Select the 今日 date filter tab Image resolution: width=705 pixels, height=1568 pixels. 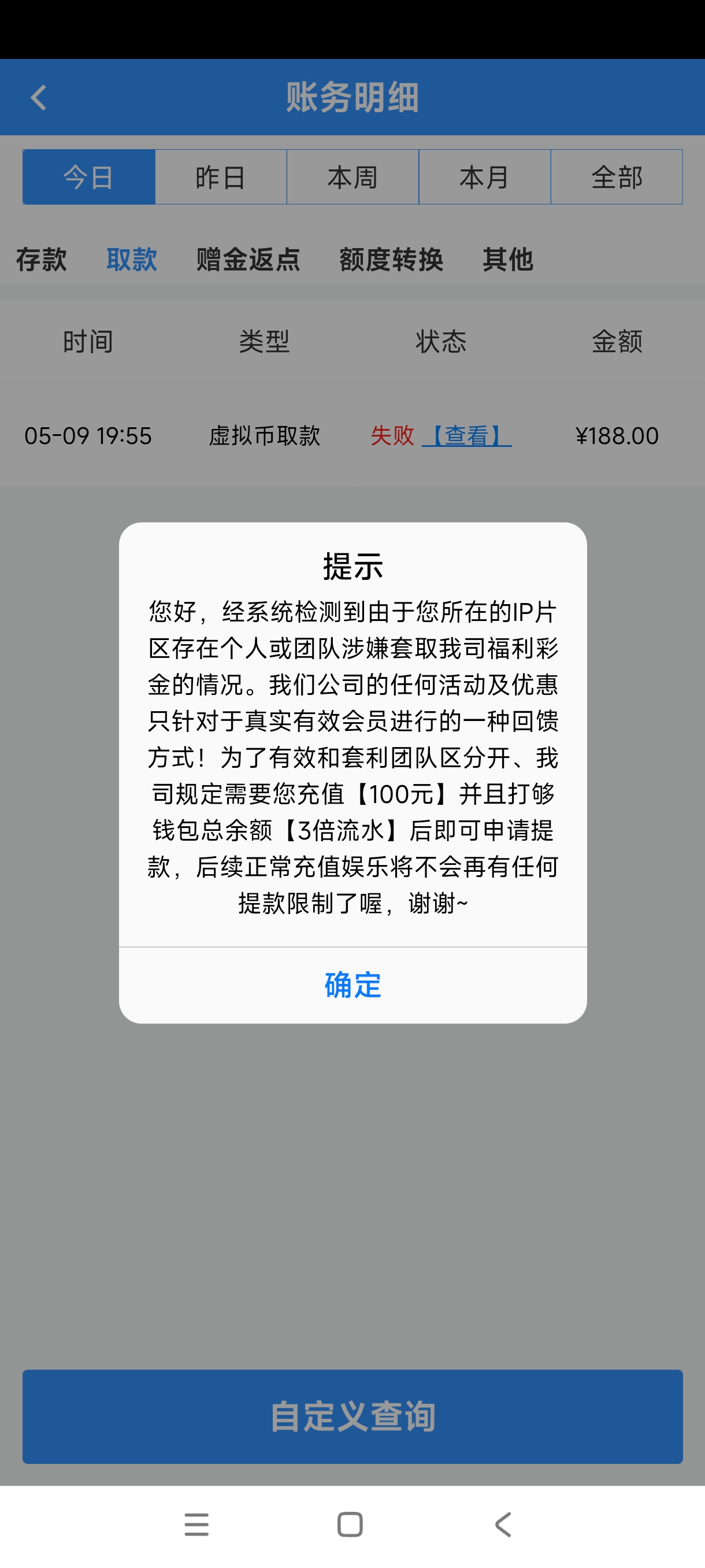(88, 176)
